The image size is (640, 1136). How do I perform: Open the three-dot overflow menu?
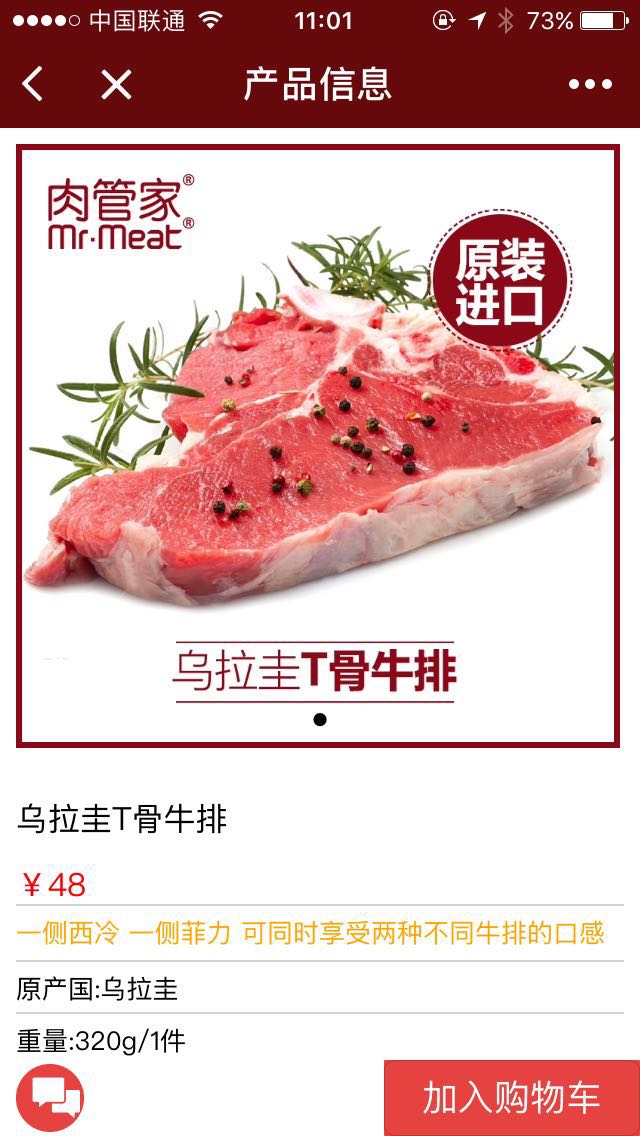(590, 84)
